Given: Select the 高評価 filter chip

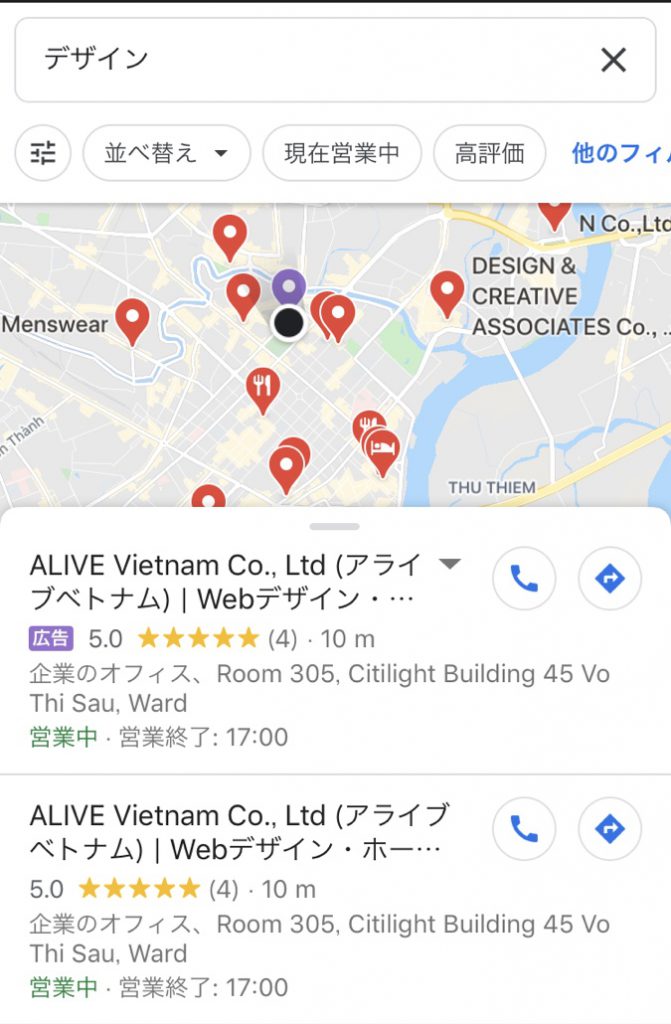Looking at the screenshot, I should pyautogui.click(x=489, y=153).
